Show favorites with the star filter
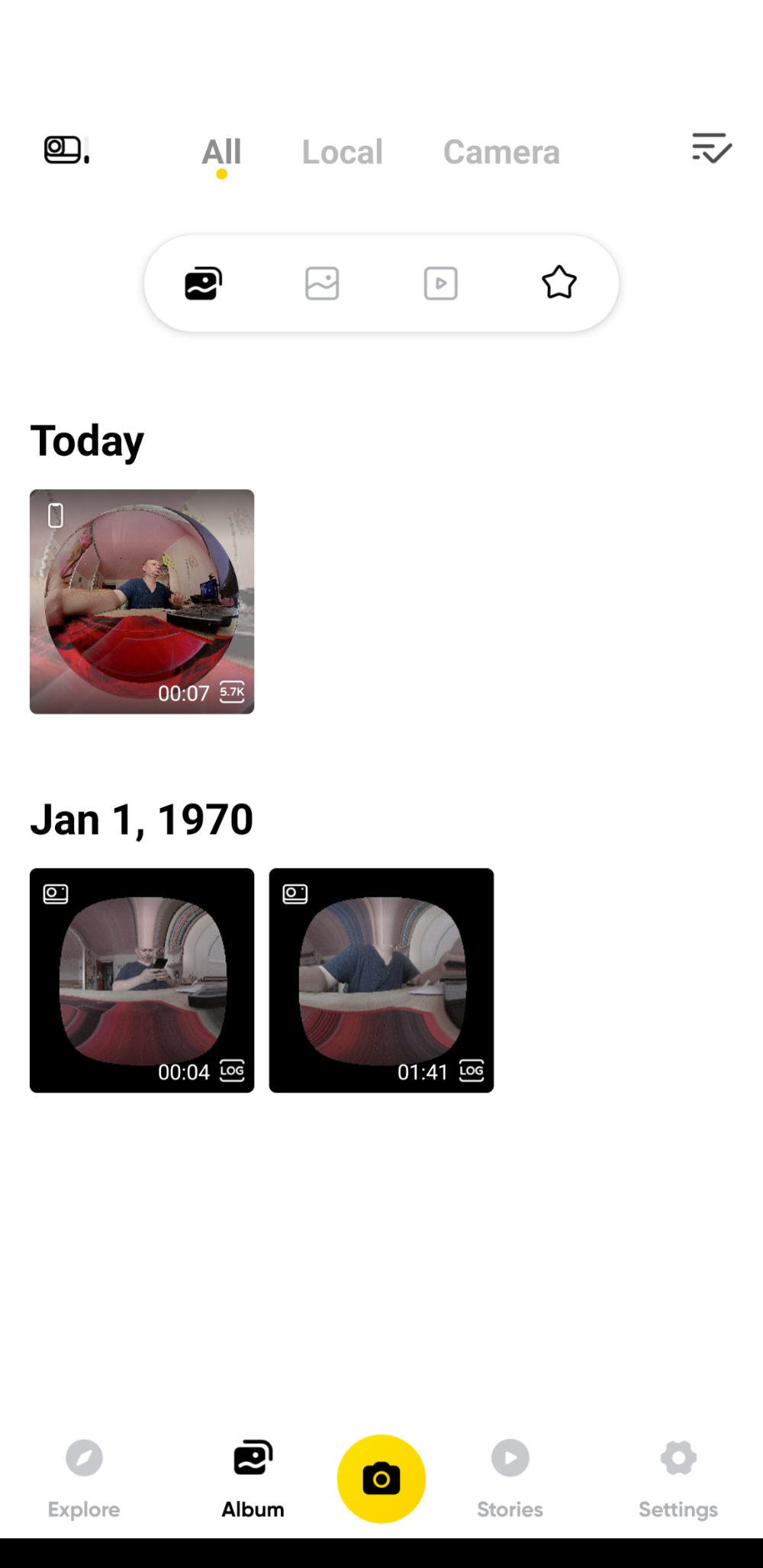The width and height of the screenshot is (763, 1568). [x=559, y=283]
